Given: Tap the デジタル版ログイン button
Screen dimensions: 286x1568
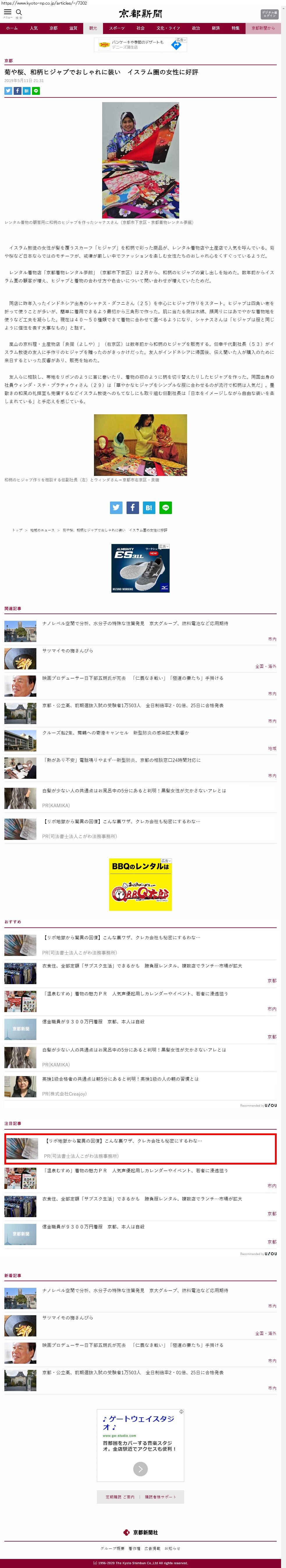Looking at the screenshot, I should 269,14.
